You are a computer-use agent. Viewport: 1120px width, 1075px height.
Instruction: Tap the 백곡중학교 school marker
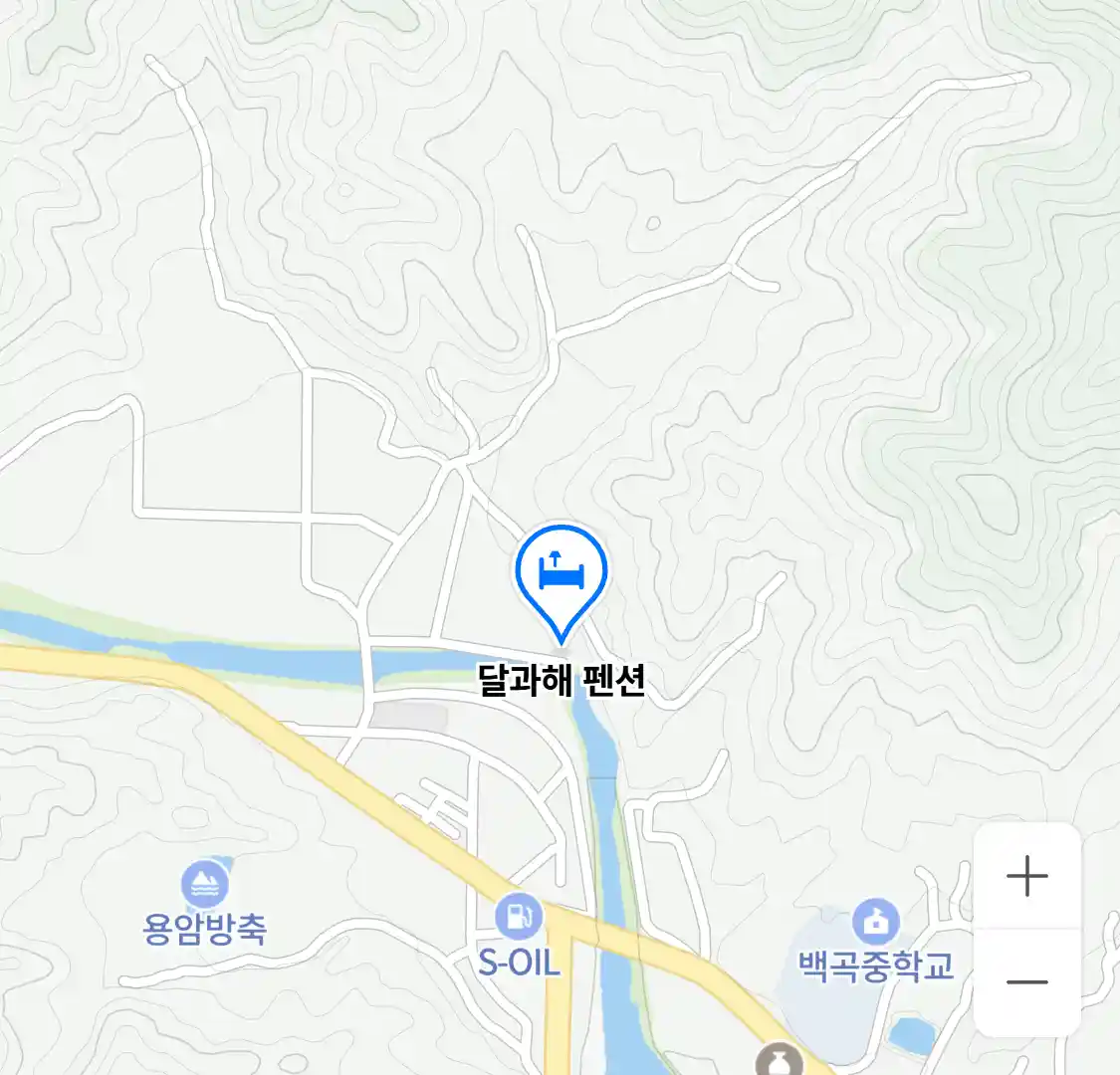click(x=875, y=924)
